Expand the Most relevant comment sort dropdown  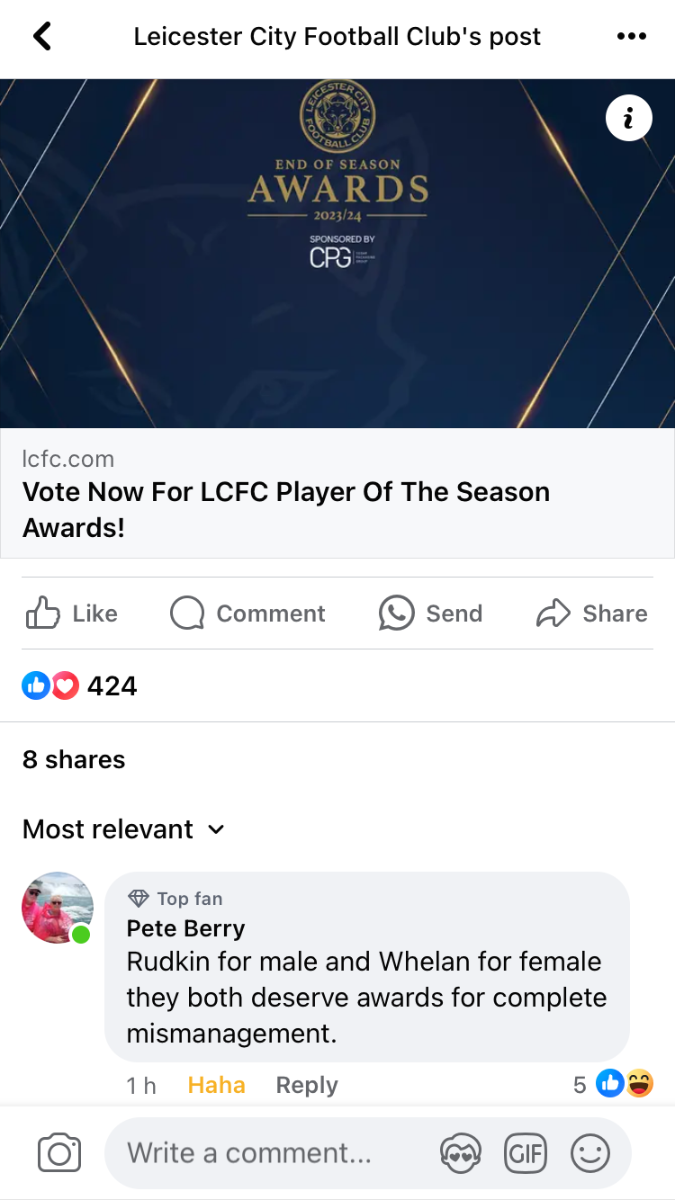[x=124, y=829]
